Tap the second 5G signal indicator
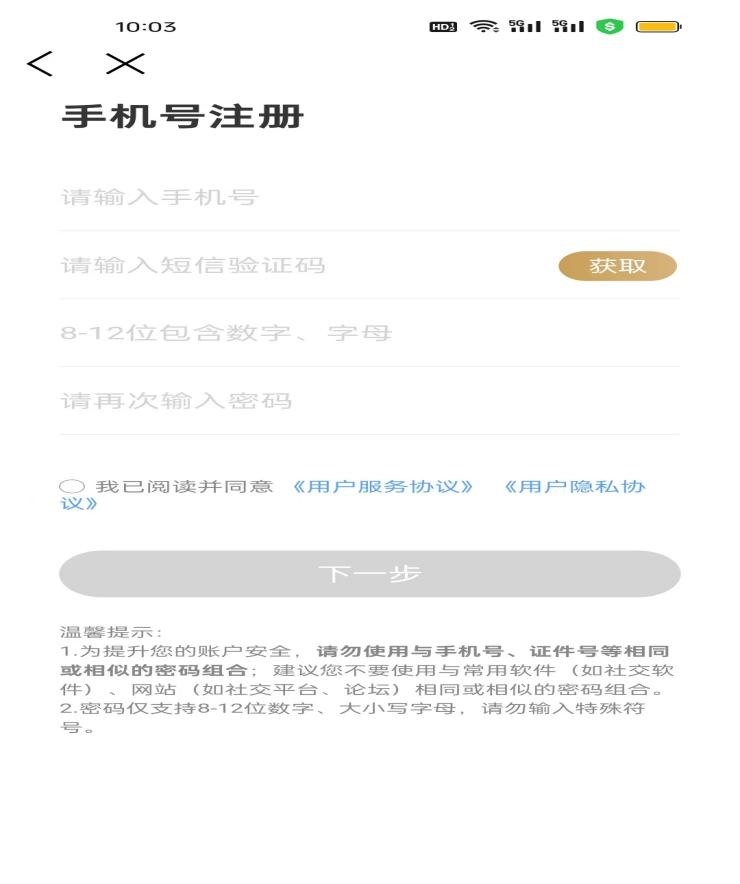Image resolution: width=740 pixels, height=884 pixels. tap(568, 27)
